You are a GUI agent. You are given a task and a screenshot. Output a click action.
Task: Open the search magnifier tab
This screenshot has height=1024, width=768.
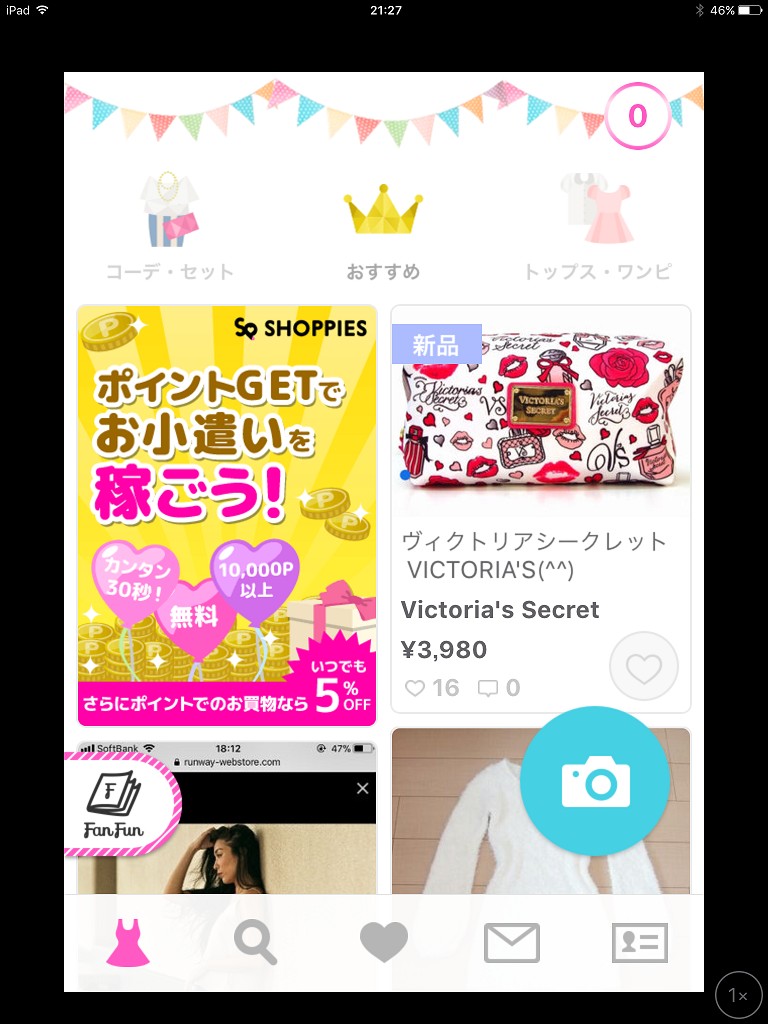(255, 943)
